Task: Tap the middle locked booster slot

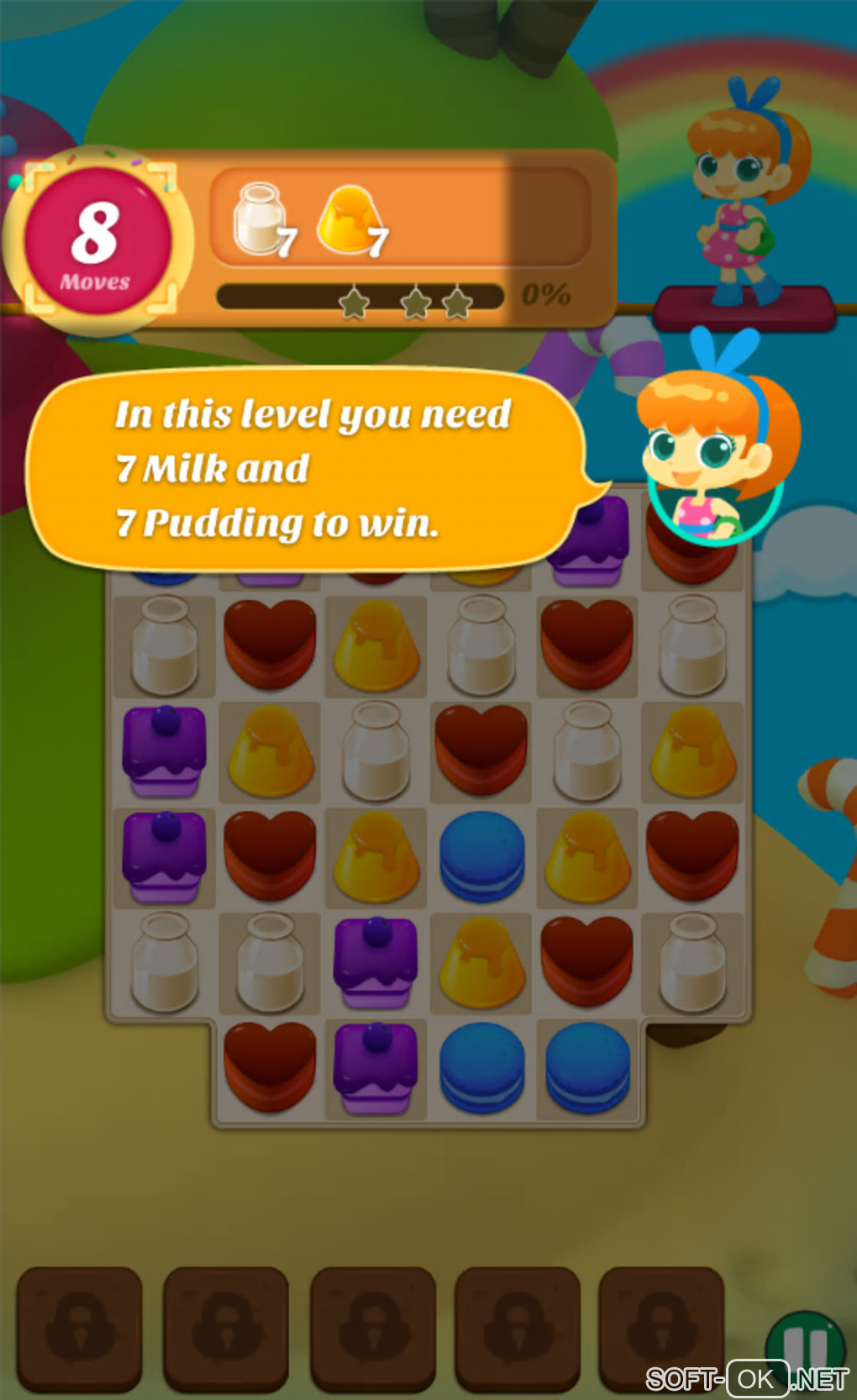Action: point(372,1328)
